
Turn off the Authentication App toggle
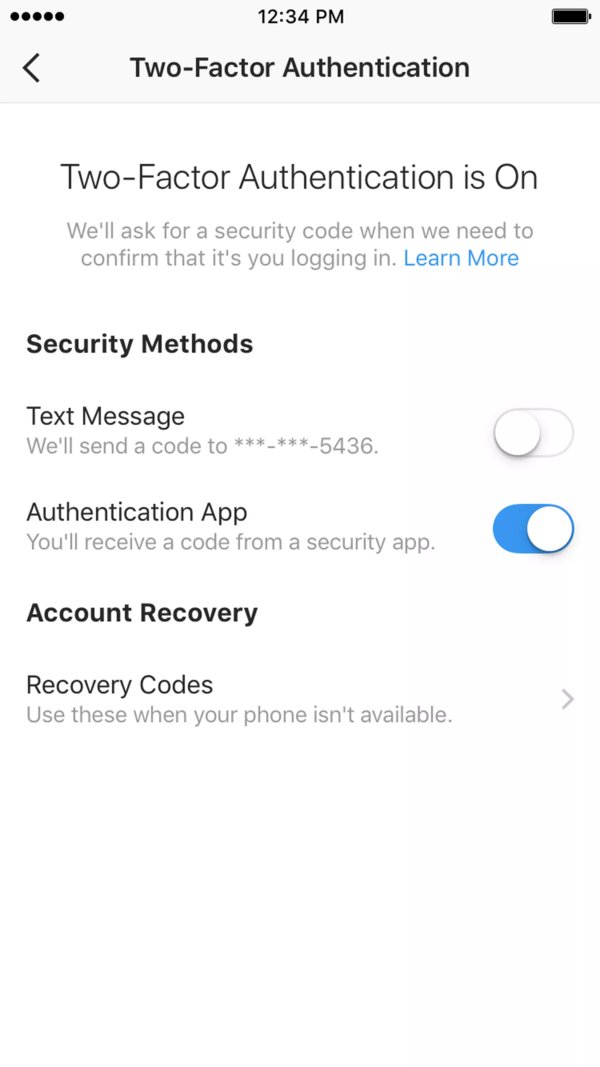533,529
